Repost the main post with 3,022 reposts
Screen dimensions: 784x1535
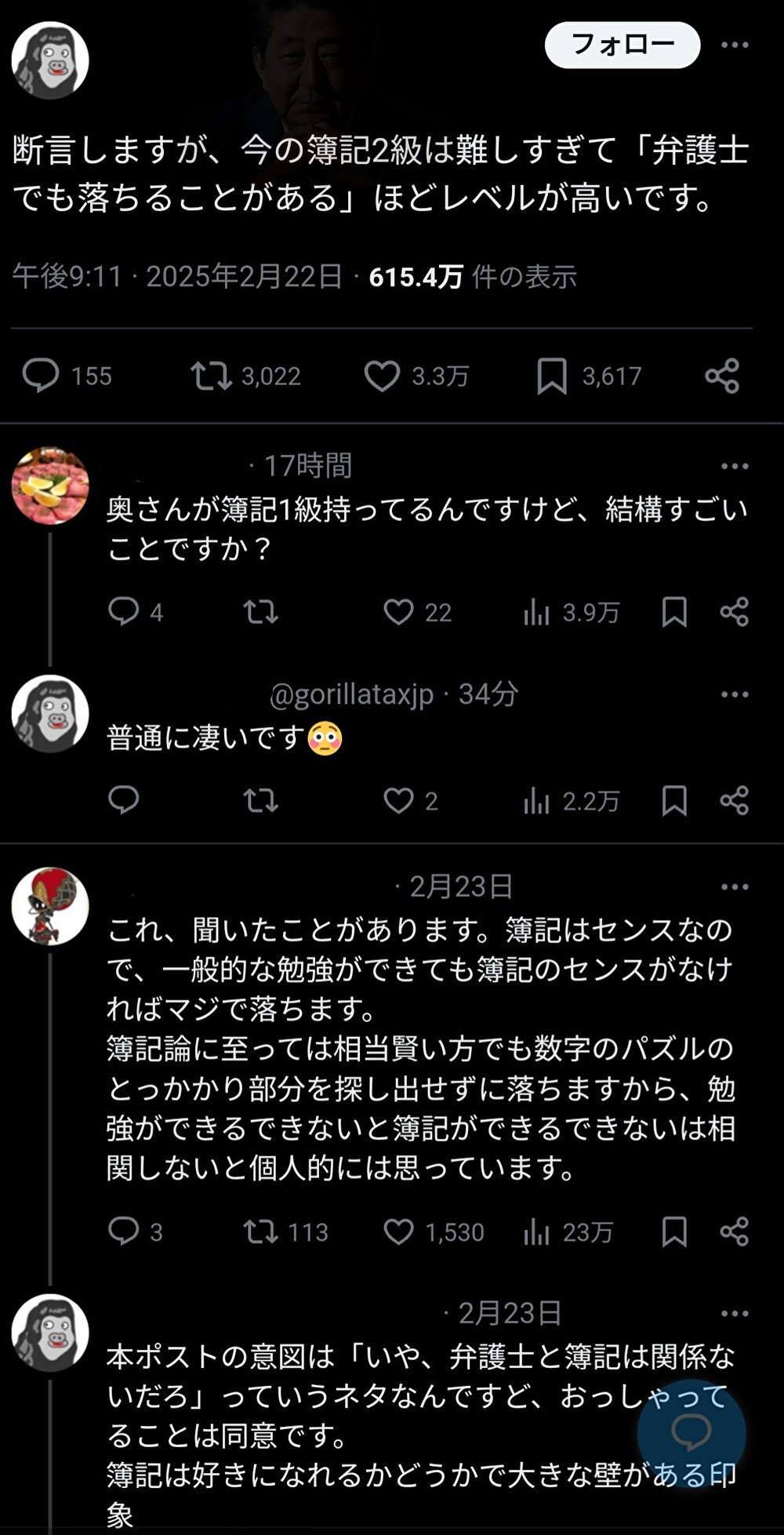tap(212, 376)
